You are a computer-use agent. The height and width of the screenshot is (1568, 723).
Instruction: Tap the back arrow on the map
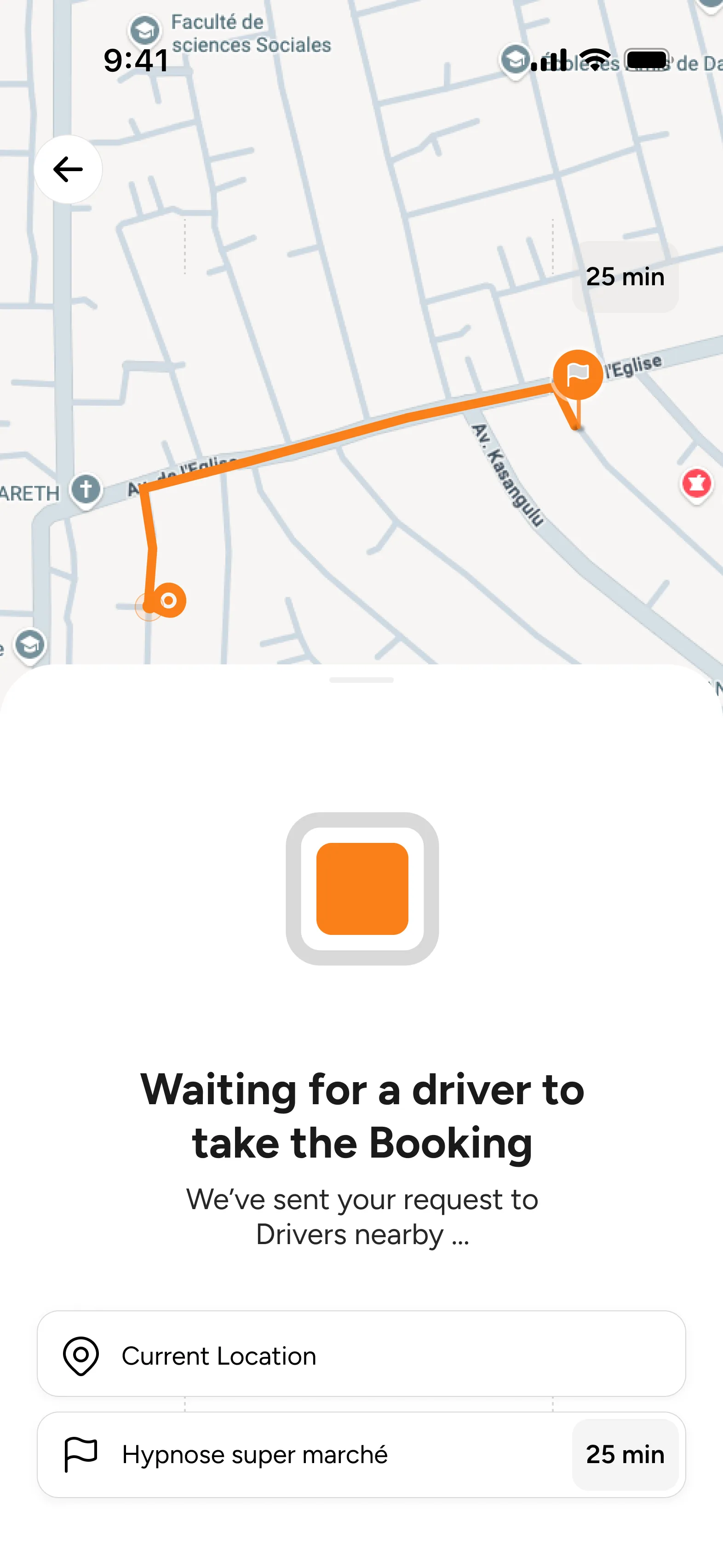click(x=68, y=169)
